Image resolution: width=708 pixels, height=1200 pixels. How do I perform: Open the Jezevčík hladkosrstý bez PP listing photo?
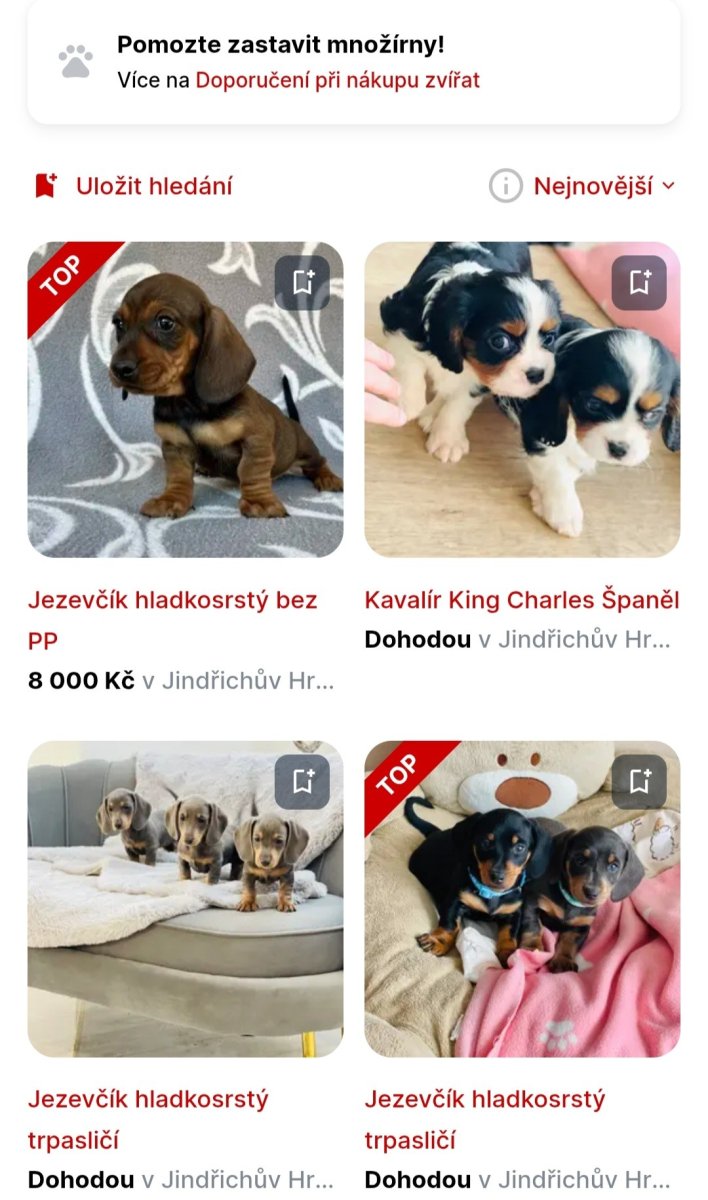[x=185, y=400]
